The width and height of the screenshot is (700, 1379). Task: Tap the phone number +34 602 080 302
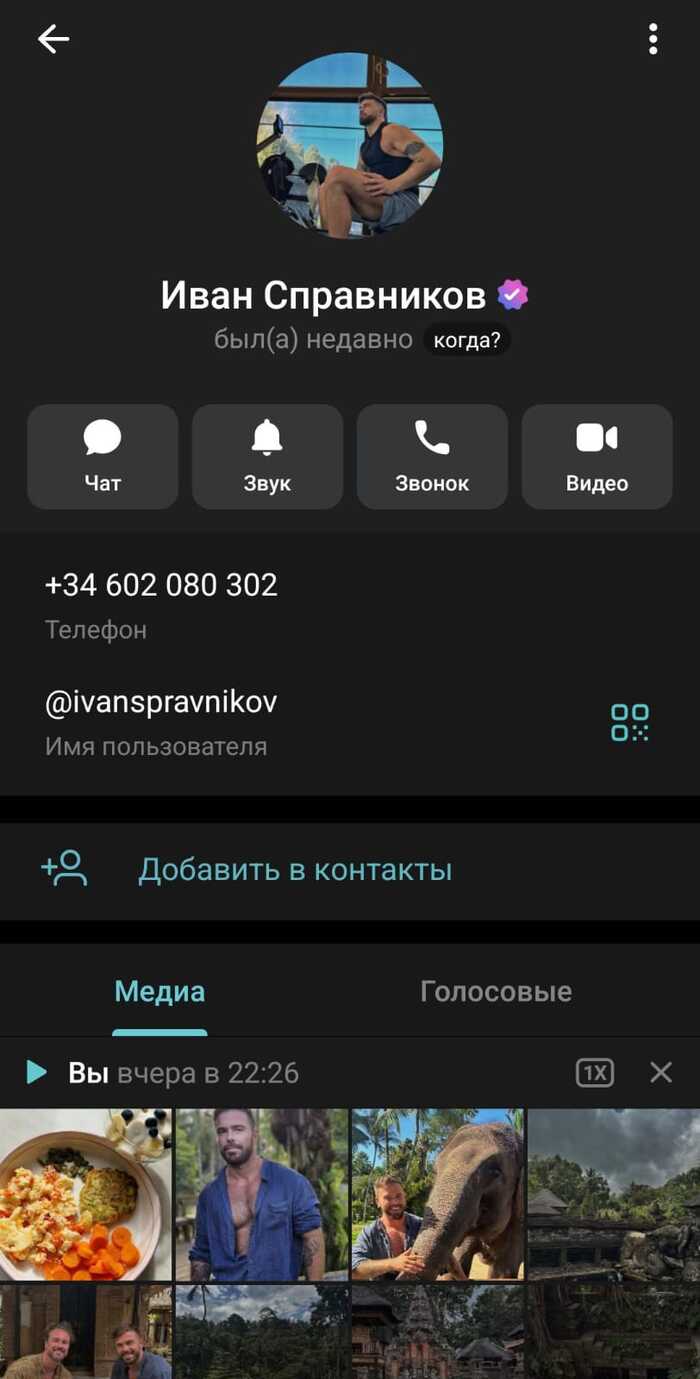click(x=161, y=585)
